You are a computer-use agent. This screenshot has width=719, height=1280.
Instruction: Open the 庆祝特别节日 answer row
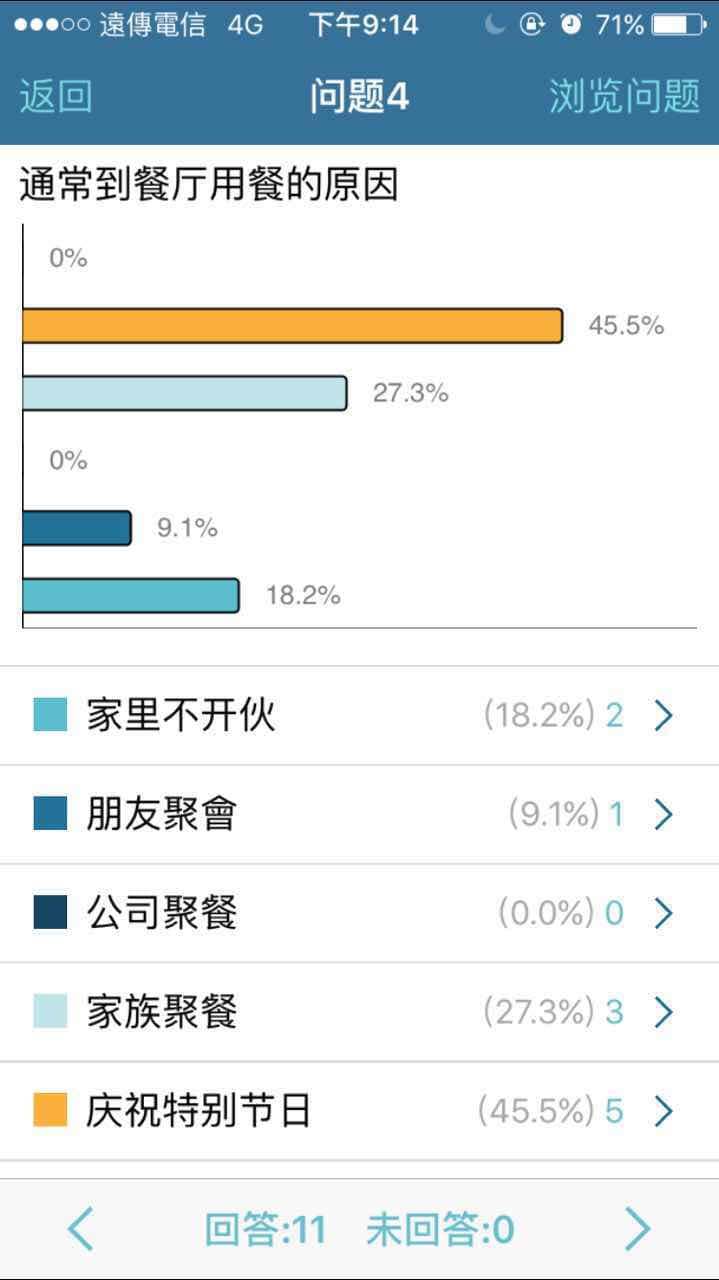click(x=359, y=1111)
